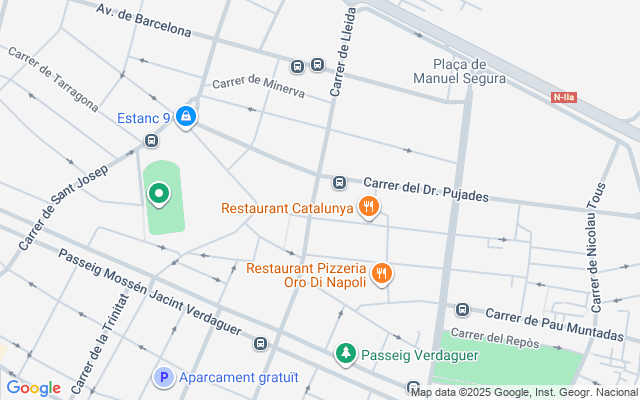Select bus stop on Carrer de Pau Muntadas
The width and height of the screenshot is (640, 400).
click(x=462, y=310)
